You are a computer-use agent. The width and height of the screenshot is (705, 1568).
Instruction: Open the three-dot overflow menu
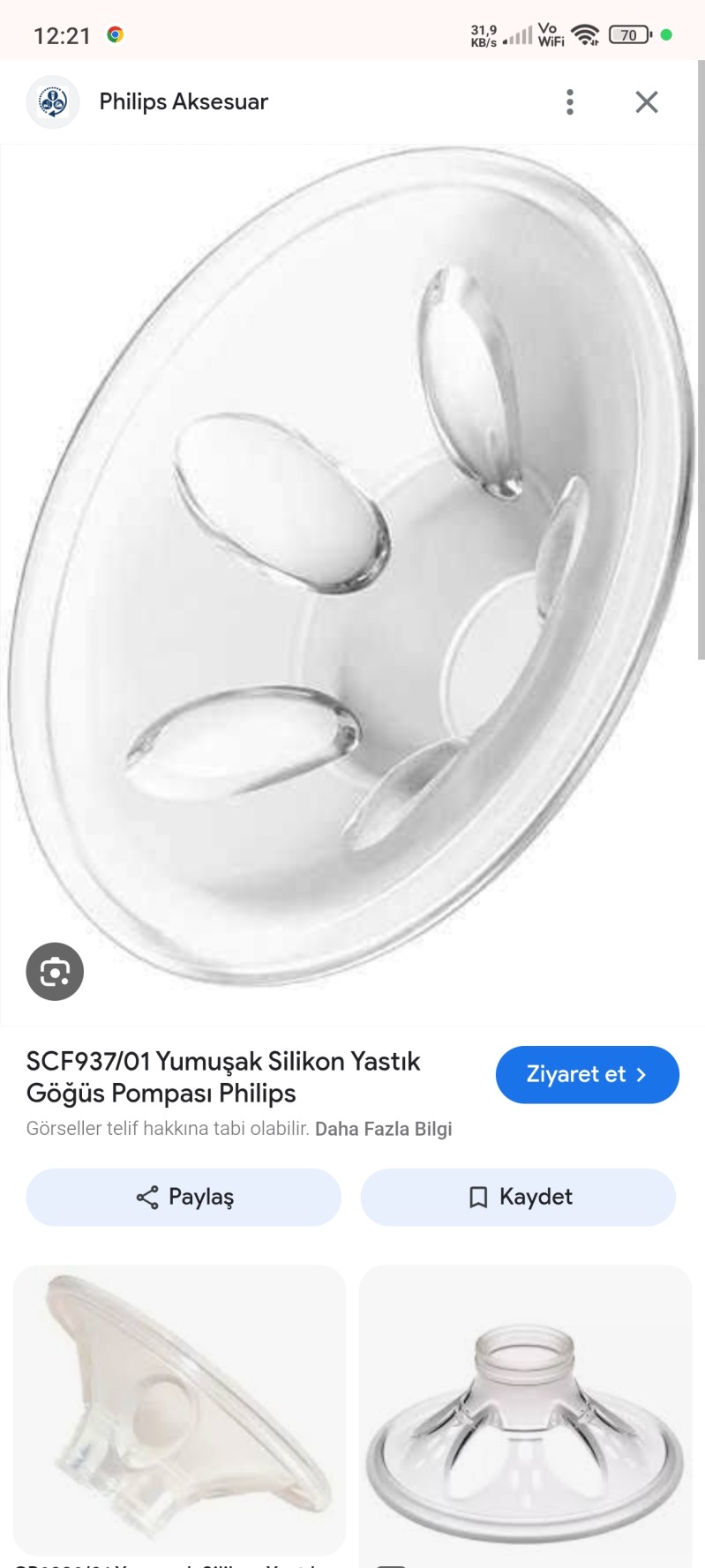click(x=570, y=102)
